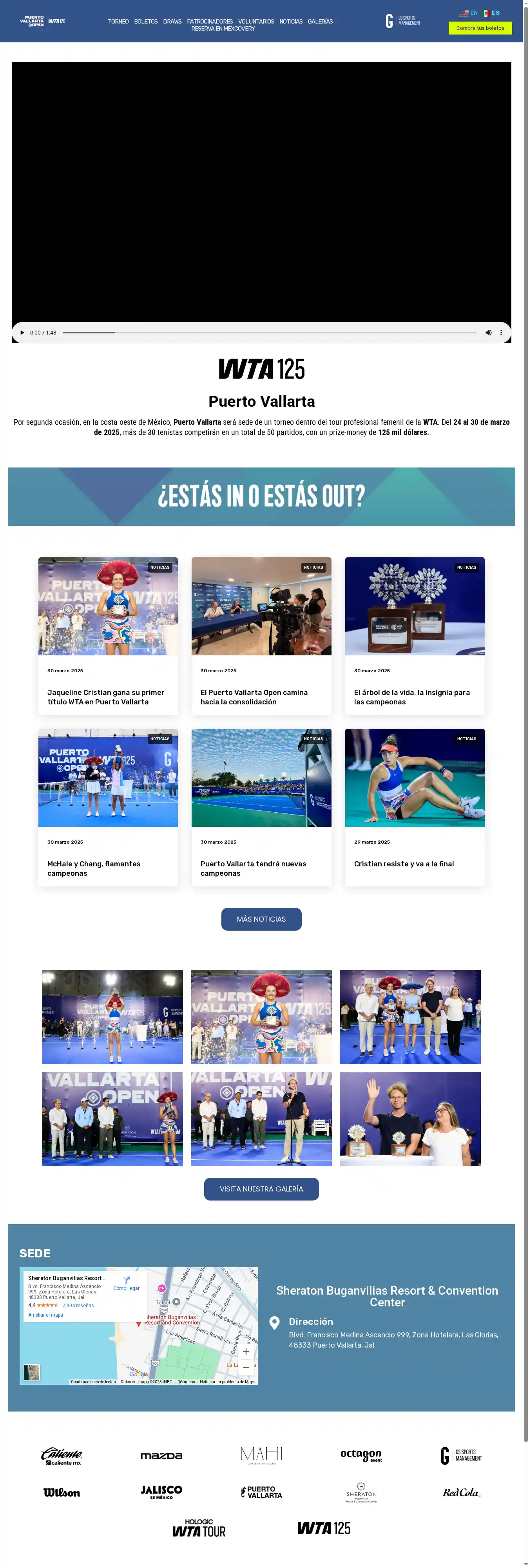Read El árbol de la vida news card
The width and height of the screenshot is (529, 1568).
tap(412, 697)
